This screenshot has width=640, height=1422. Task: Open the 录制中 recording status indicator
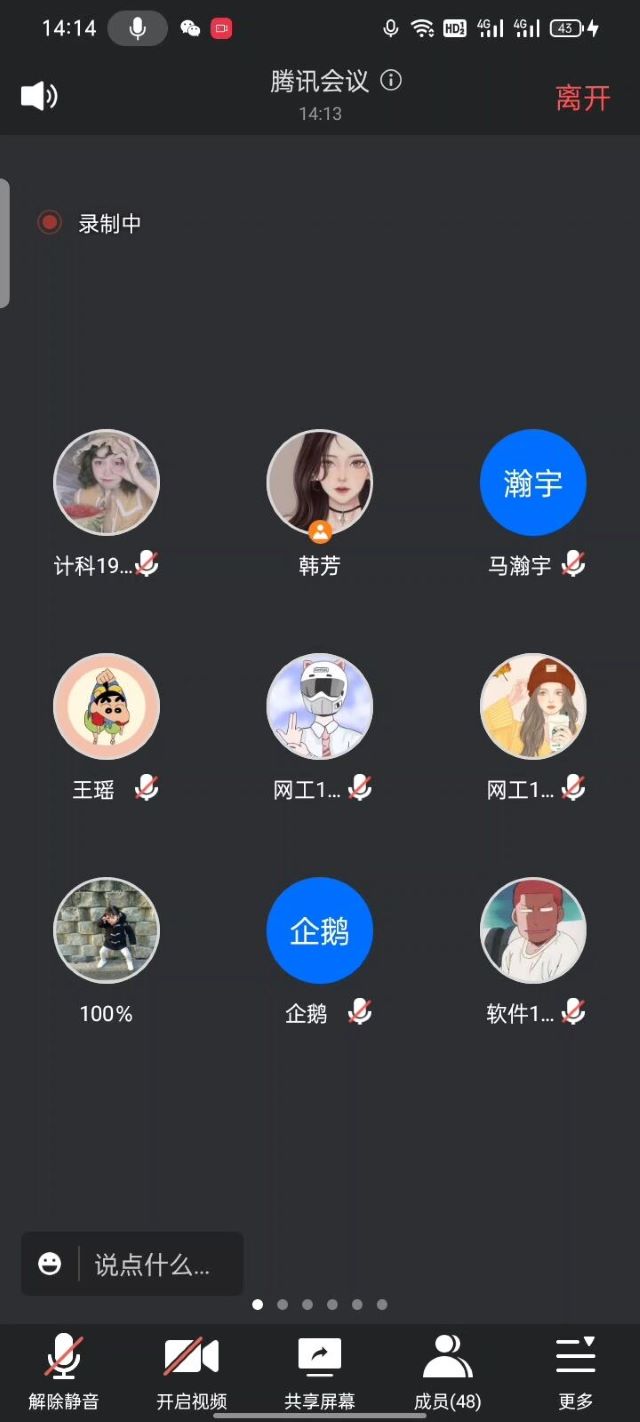pyautogui.click(x=89, y=223)
